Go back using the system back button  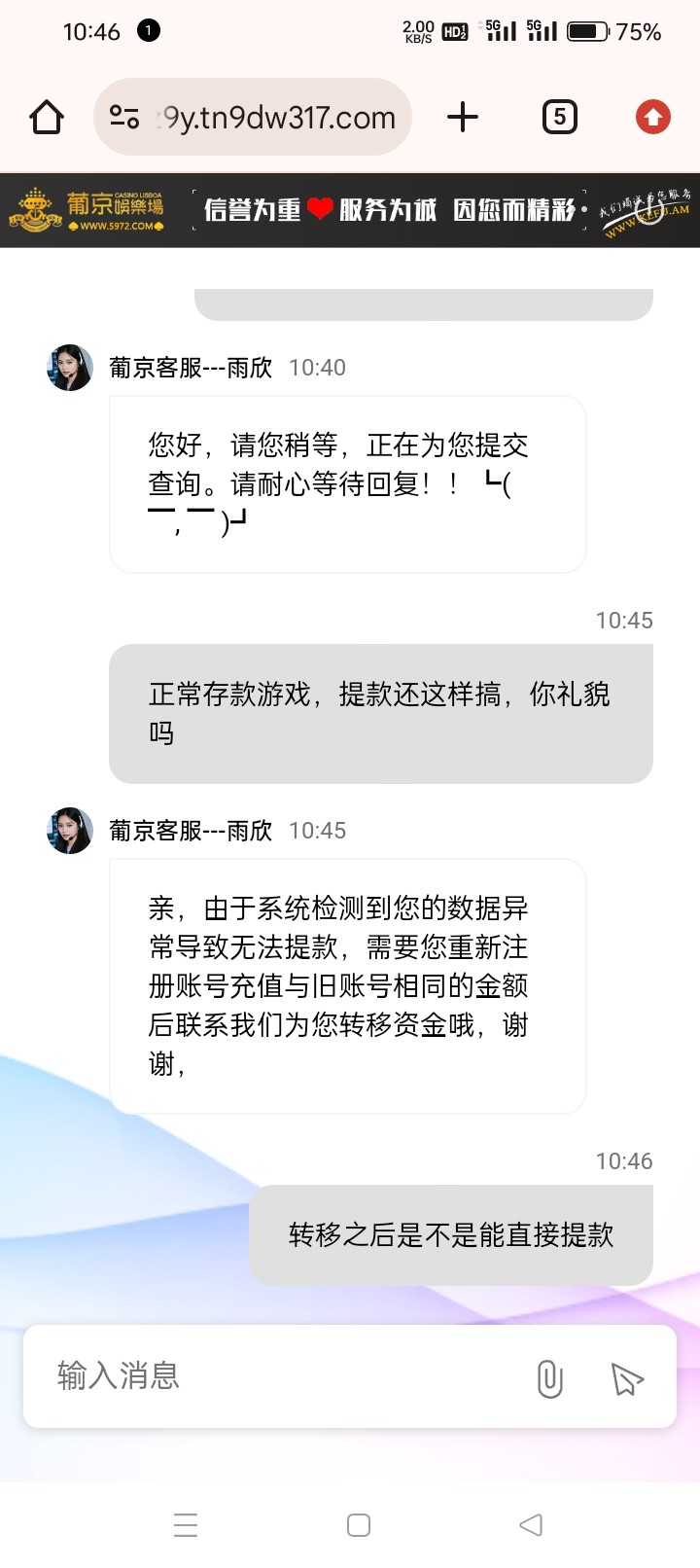click(x=531, y=1525)
